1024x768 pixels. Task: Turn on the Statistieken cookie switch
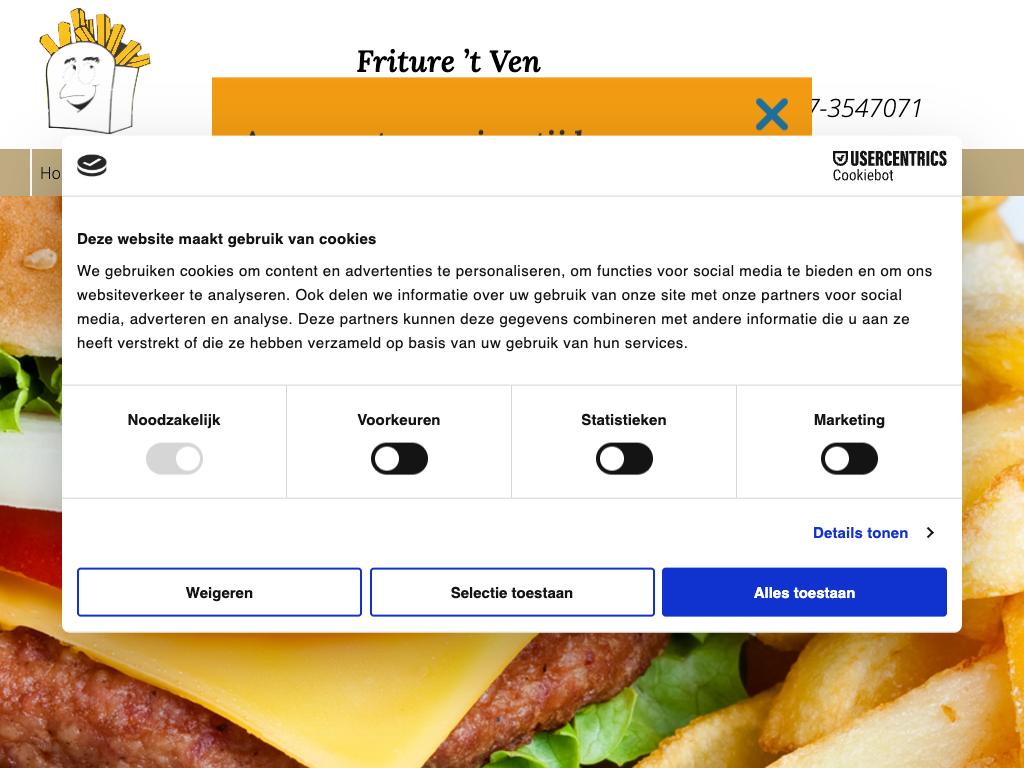click(624, 459)
